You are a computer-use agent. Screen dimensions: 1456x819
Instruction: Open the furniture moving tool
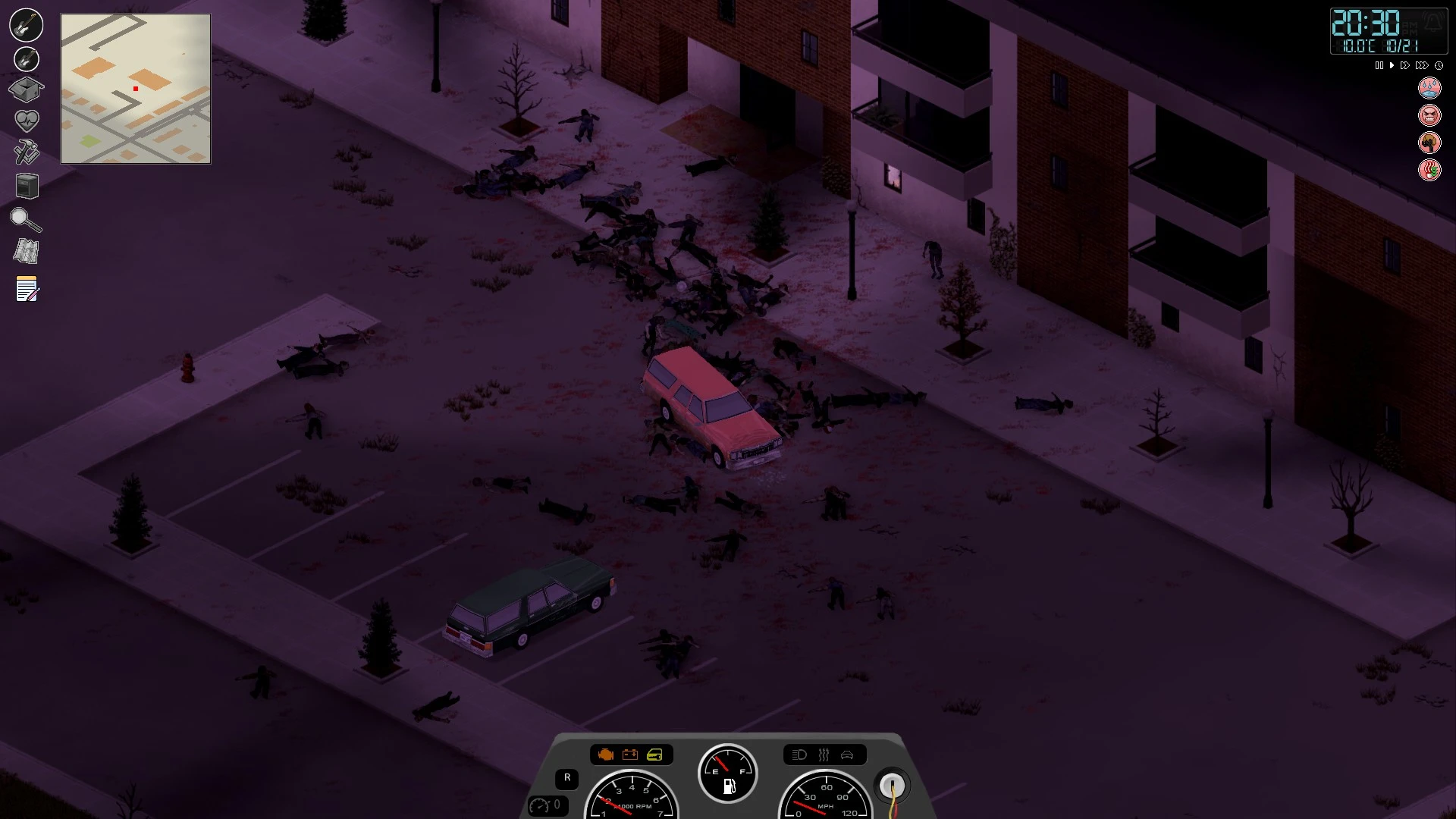(x=27, y=186)
